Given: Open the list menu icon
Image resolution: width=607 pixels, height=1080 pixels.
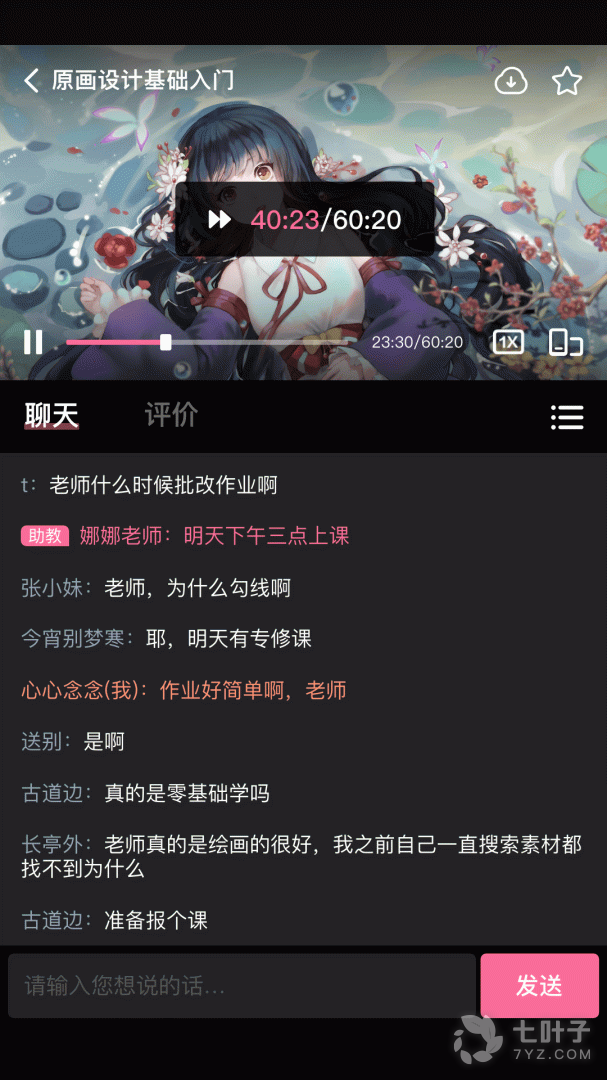Looking at the screenshot, I should 567,417.
